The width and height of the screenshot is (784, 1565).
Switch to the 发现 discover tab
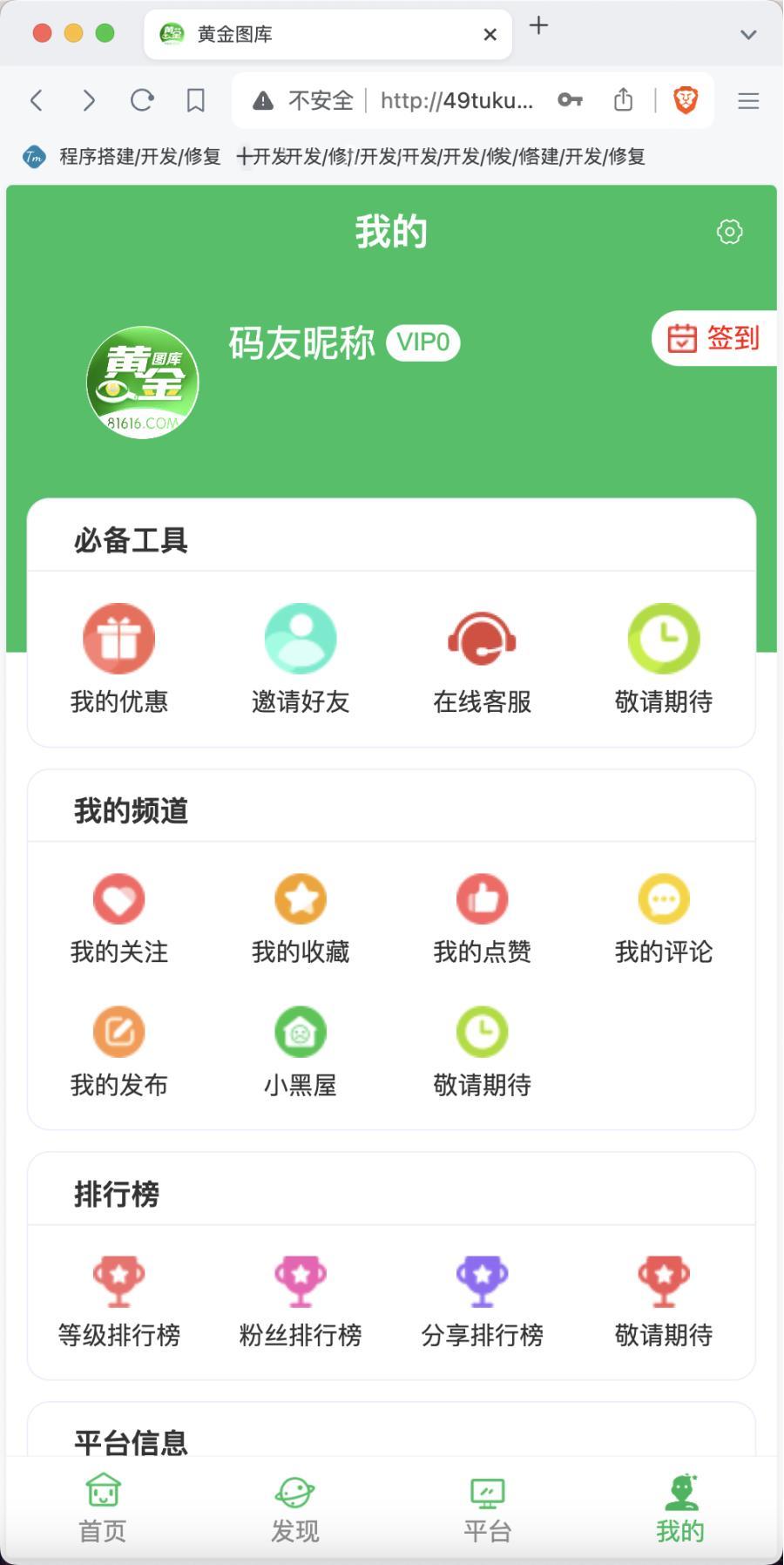point(295,1509)
